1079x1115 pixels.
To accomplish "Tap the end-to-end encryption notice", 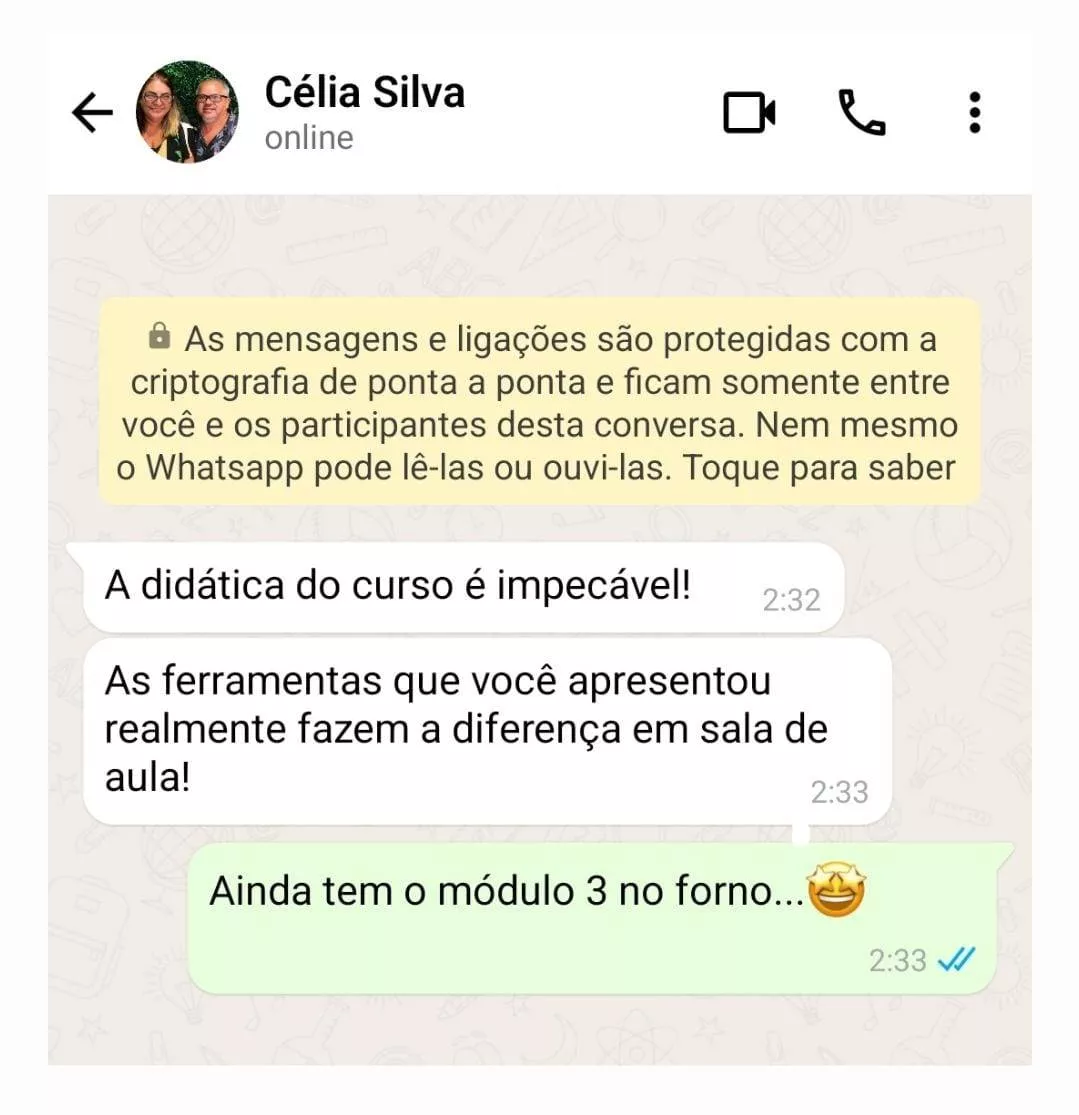I will point(539,403).
